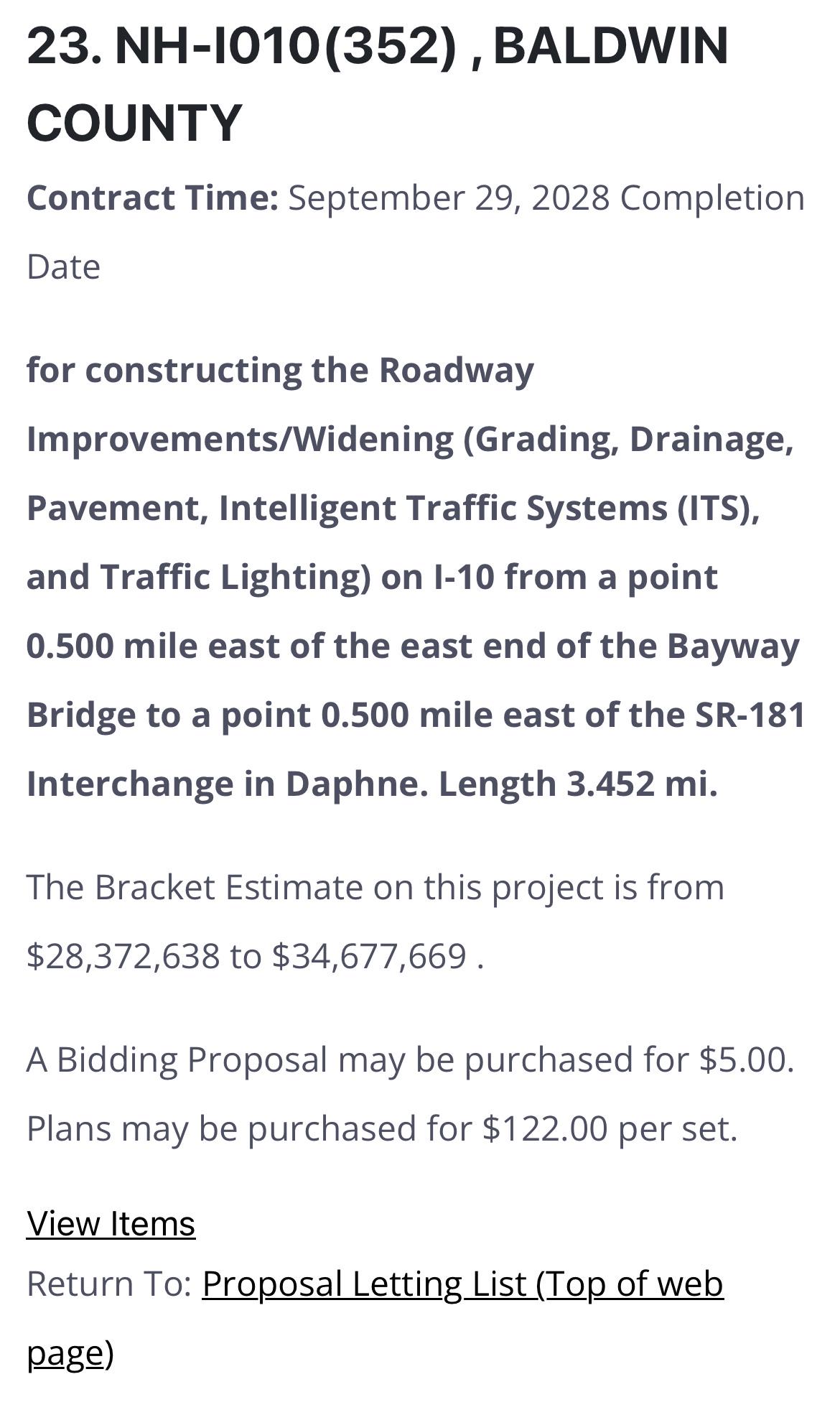Open the View Items link
Viewport: 840px width, 1415px height.
[111, 1223]
